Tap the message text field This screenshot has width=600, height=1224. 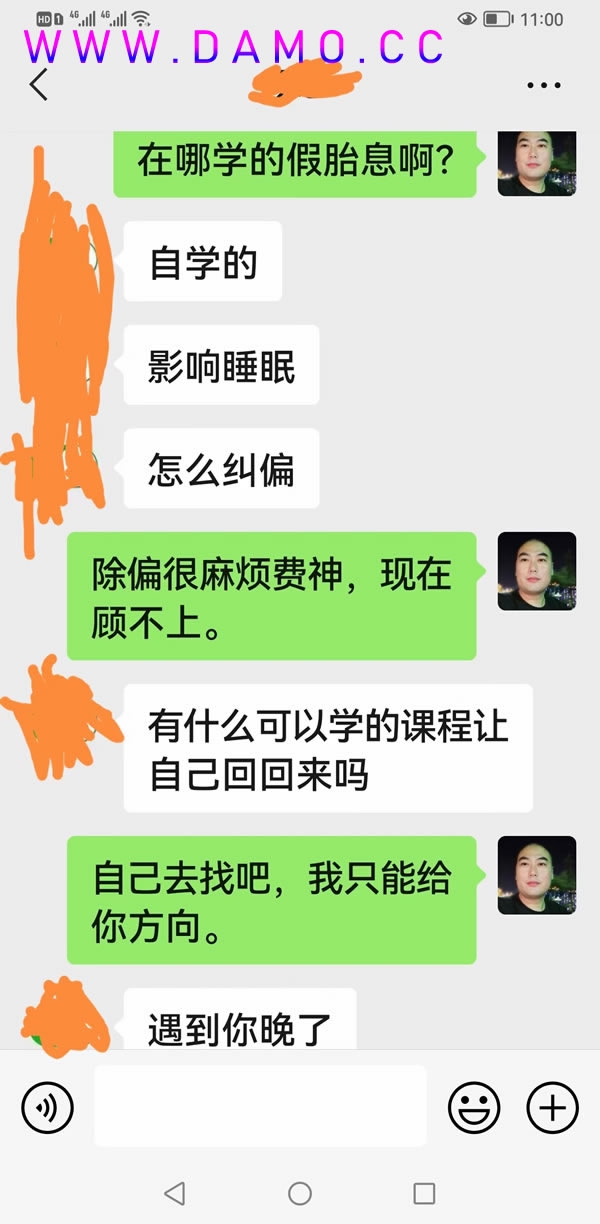click(260, 1106)
